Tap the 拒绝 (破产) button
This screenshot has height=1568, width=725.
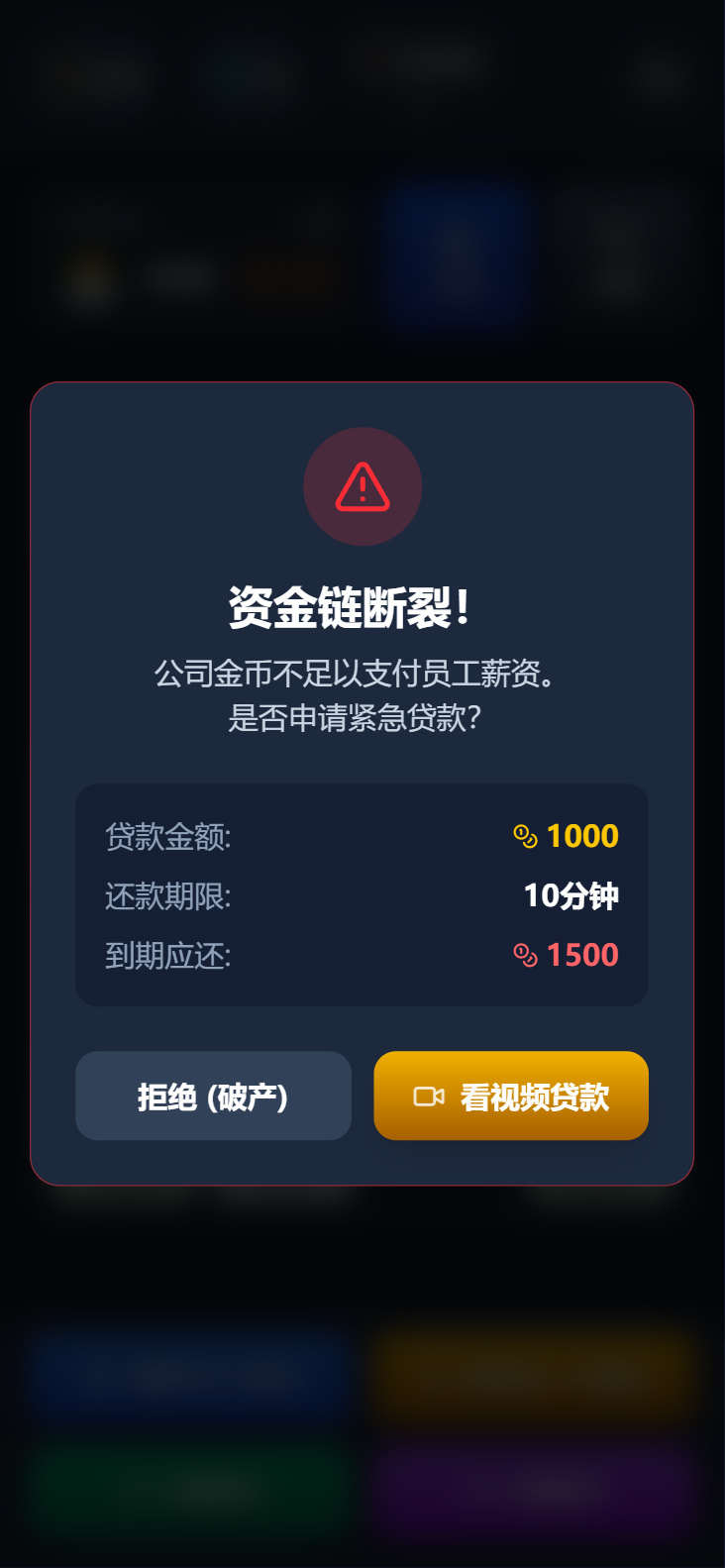coord(213,1096)
